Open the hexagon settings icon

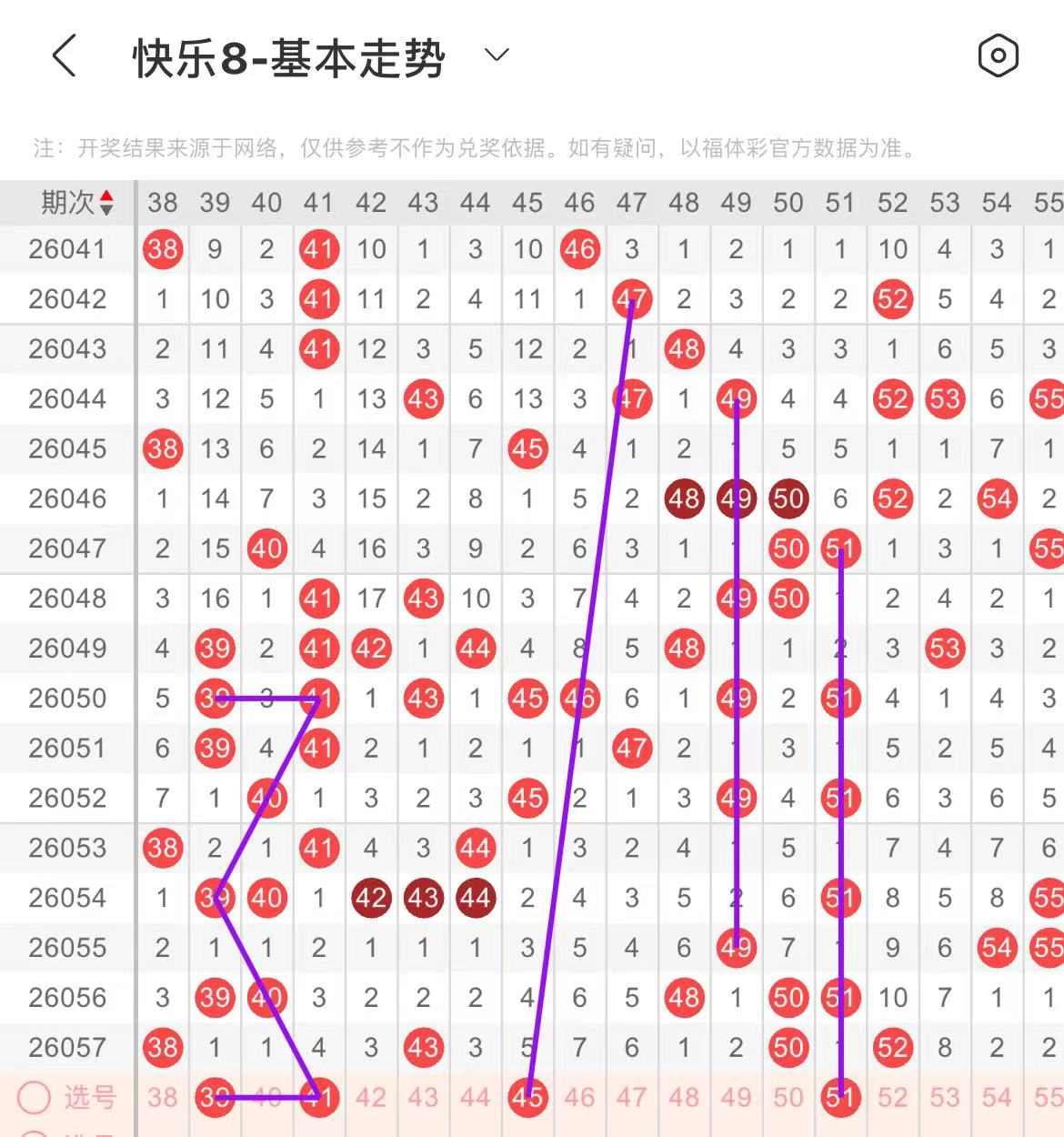click(x=998, y=56)
